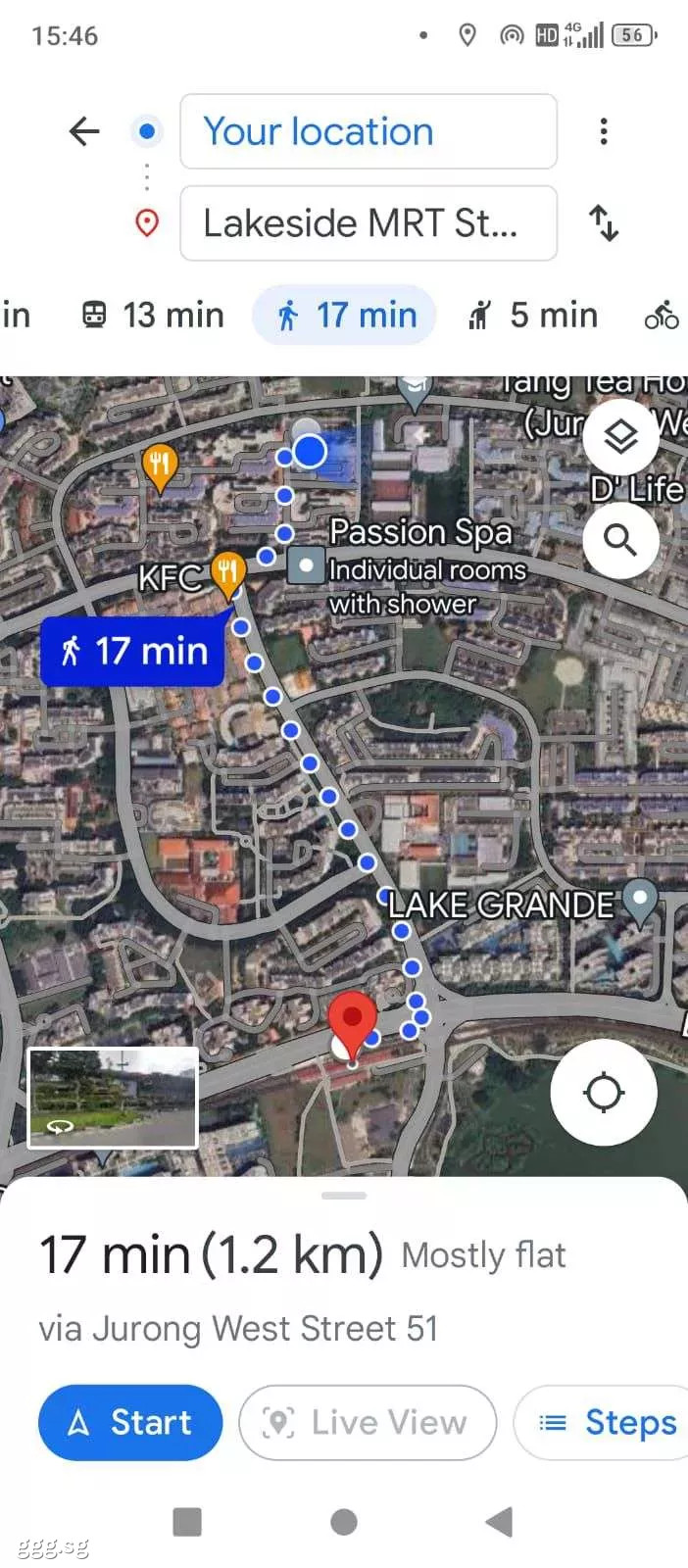
Task: Switch to transit mode 13 min
Action: tap(153, 316)
